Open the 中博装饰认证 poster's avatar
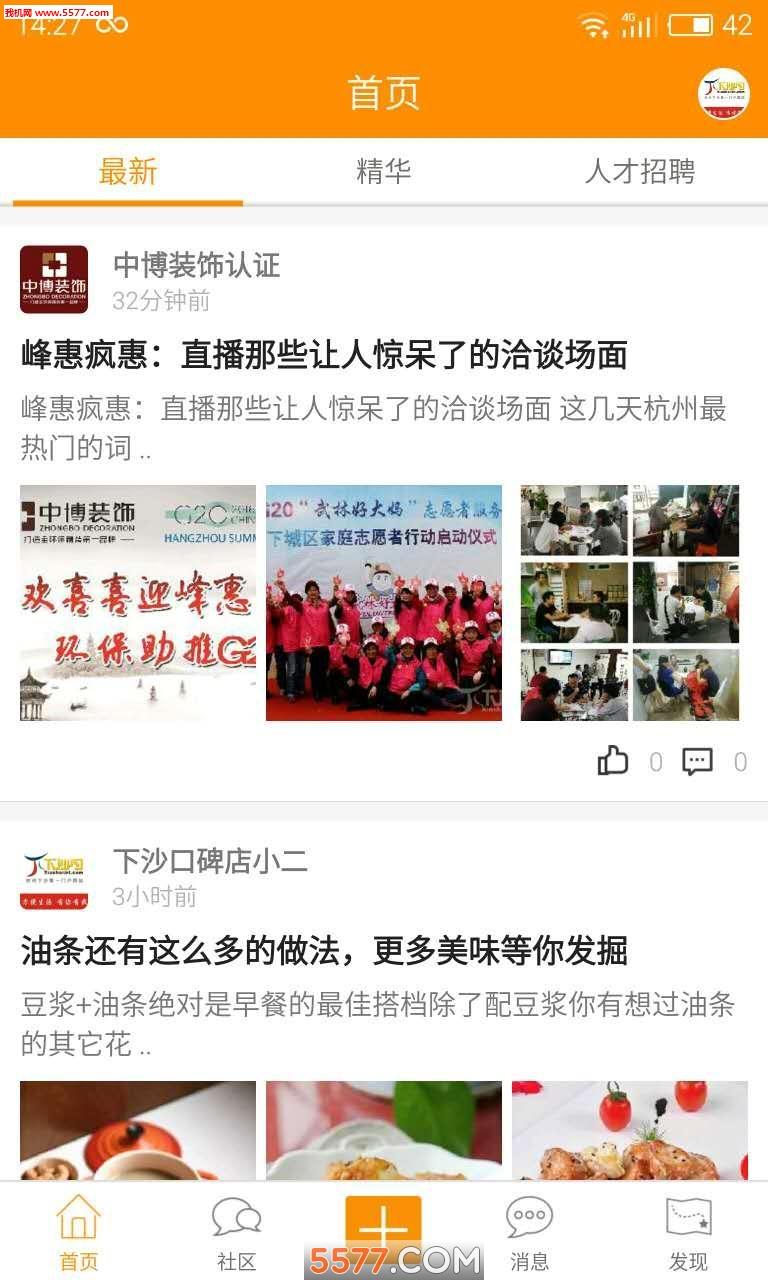768x1280 pixels. (54, 280)
